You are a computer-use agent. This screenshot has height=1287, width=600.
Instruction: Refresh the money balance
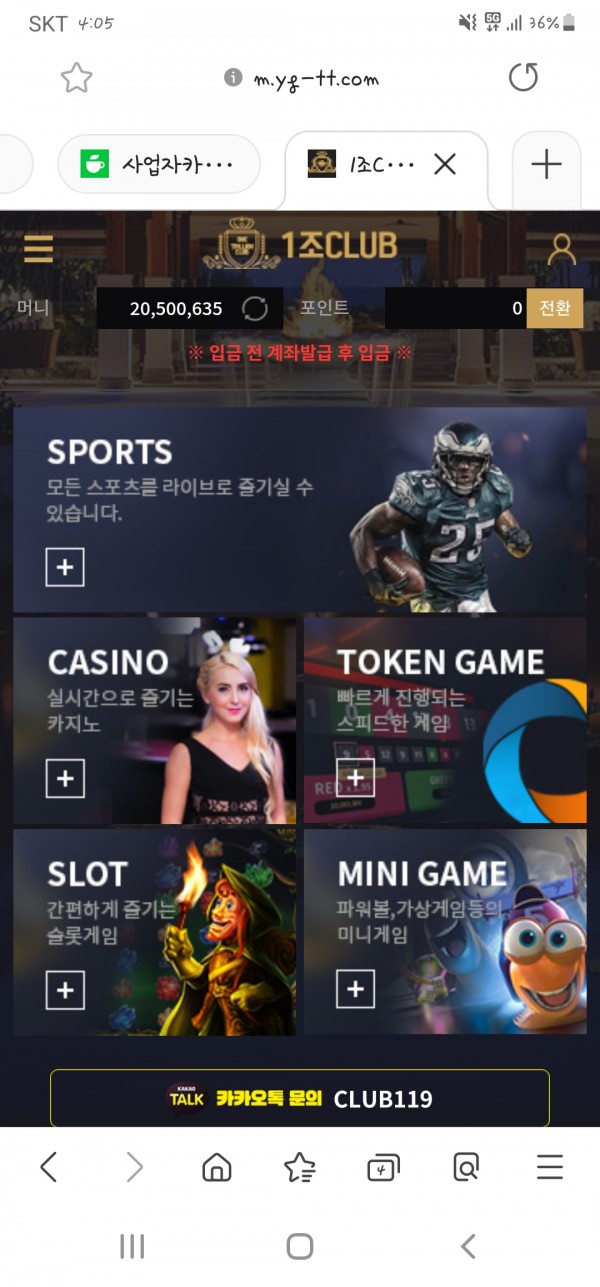255,309
